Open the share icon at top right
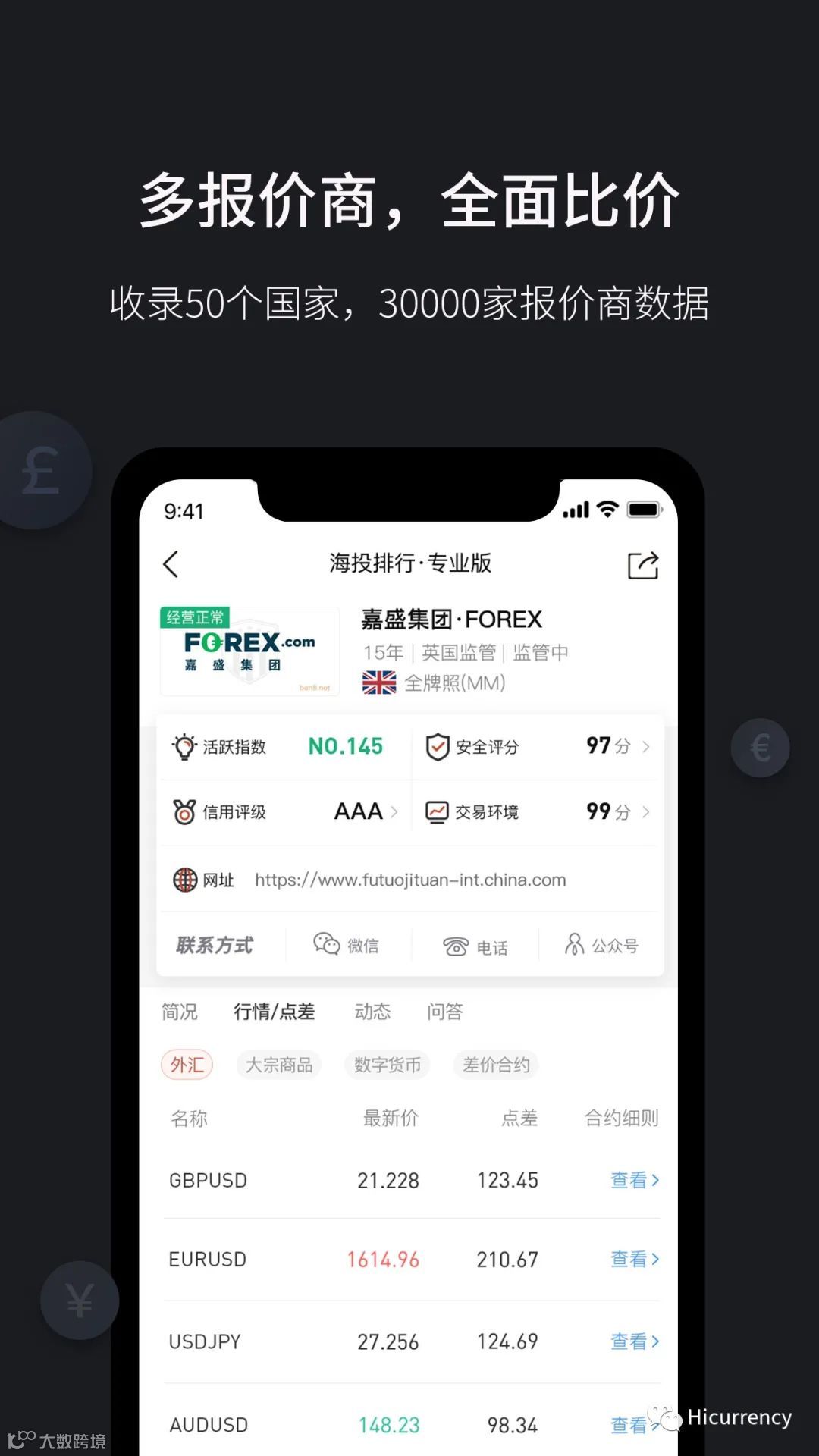This screenshot has height=1456, width=819. click(x=642, y=563)
